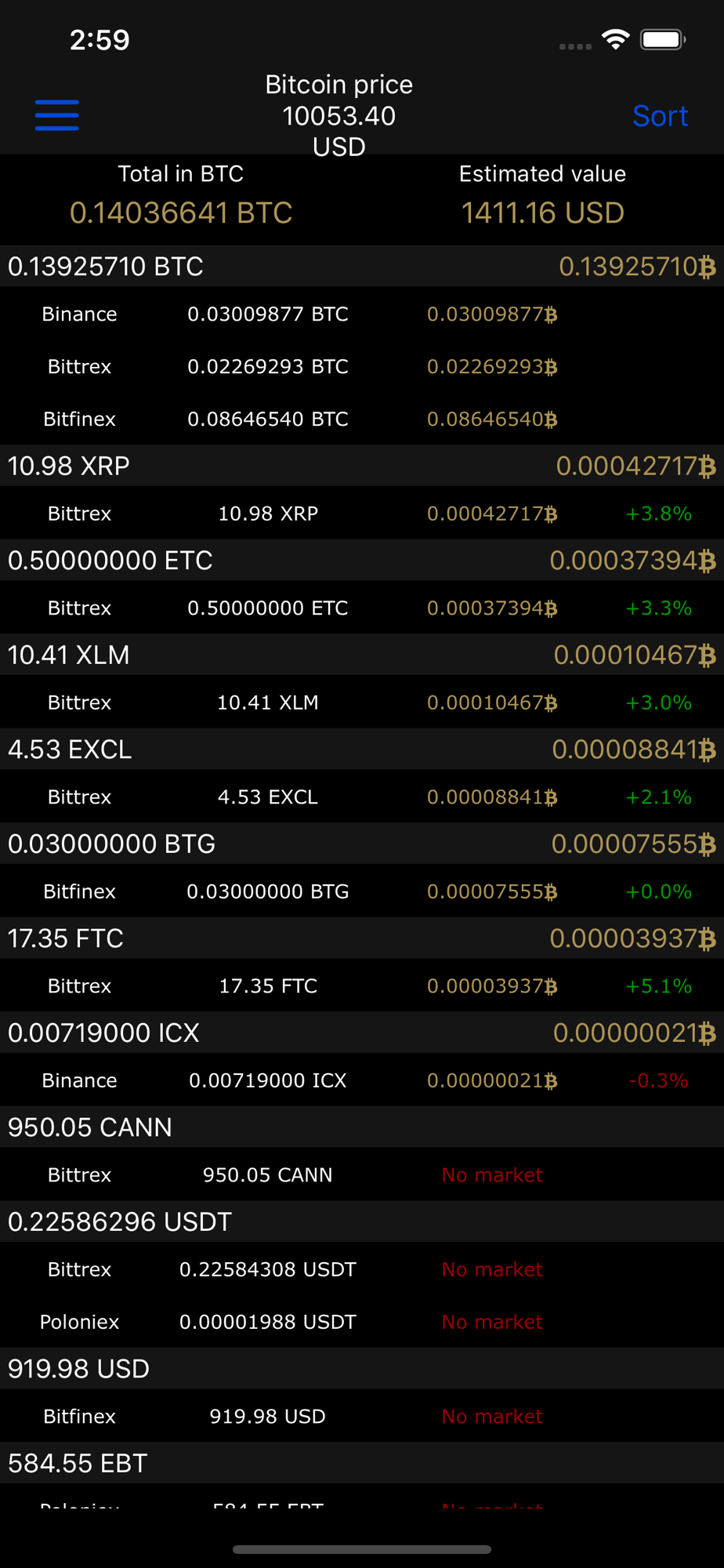View the Bittrex 4.53 EXCL row
The height and width of the screenshot is (1568, 724).
coord(362,797)
